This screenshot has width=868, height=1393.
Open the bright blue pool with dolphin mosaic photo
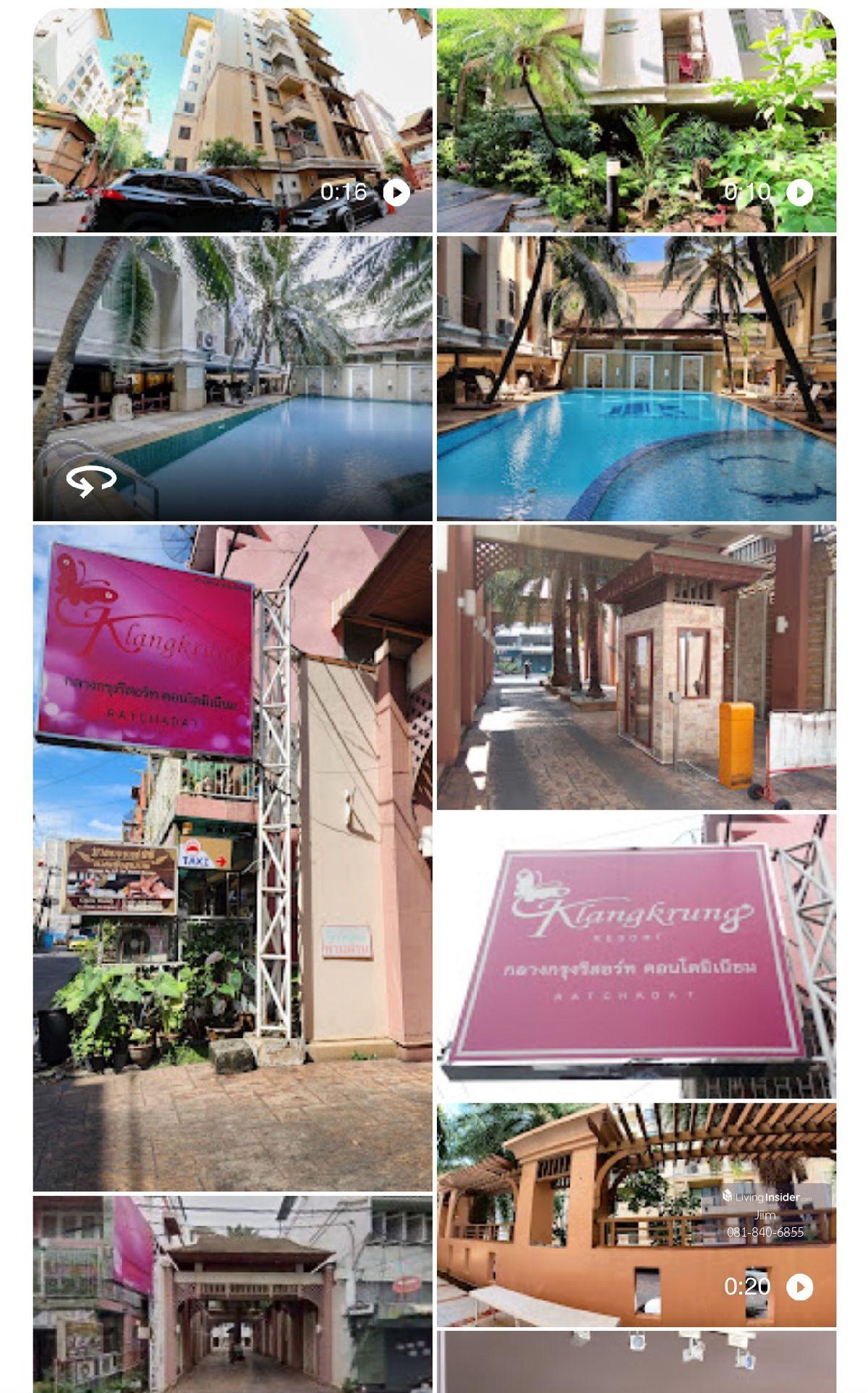coord(636,378)
